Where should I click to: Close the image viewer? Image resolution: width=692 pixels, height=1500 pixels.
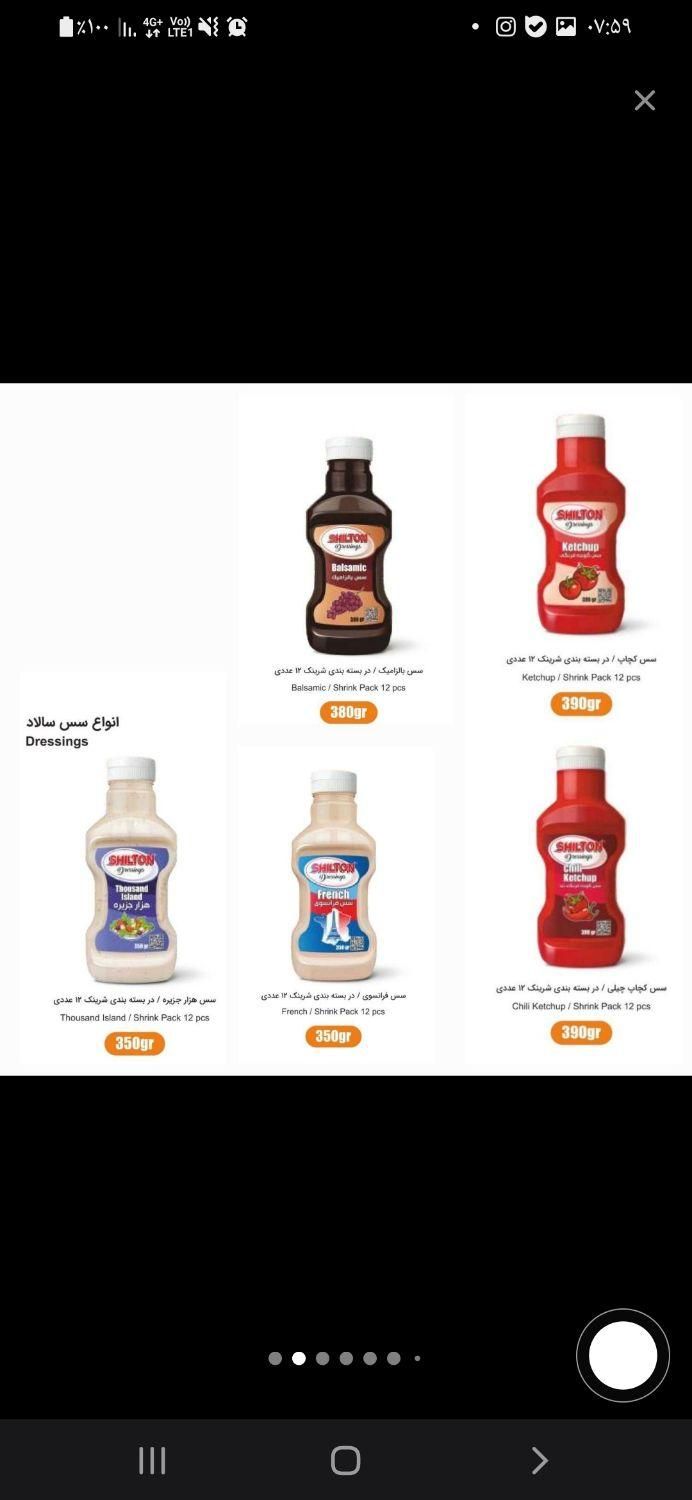pos(645,100)
